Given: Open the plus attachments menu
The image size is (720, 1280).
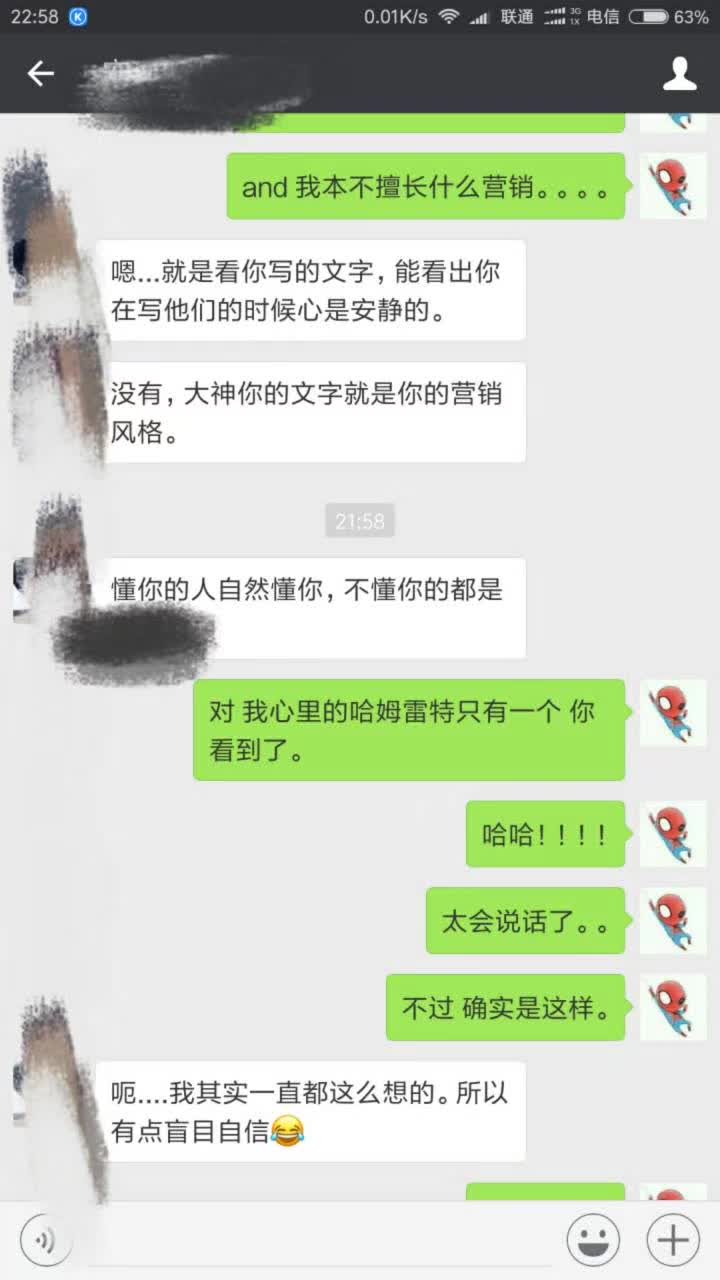Looking at the screenshot, I should pyautogui.click(x=673, y=1241).
